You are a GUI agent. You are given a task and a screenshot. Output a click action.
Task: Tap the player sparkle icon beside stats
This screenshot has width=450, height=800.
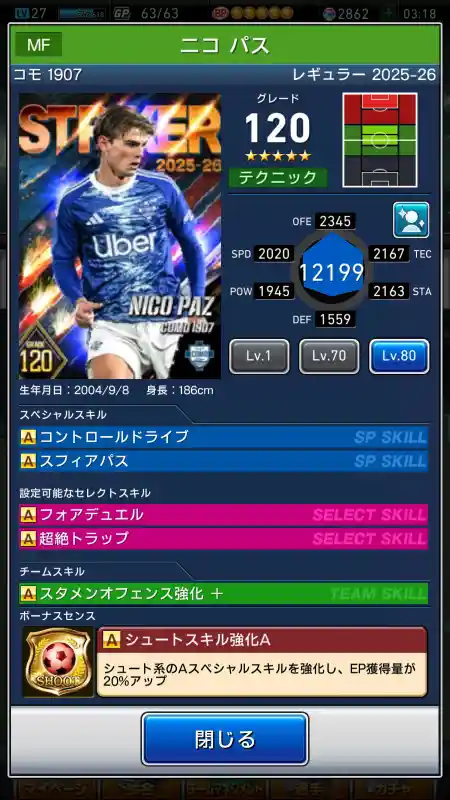click(411, 220)
